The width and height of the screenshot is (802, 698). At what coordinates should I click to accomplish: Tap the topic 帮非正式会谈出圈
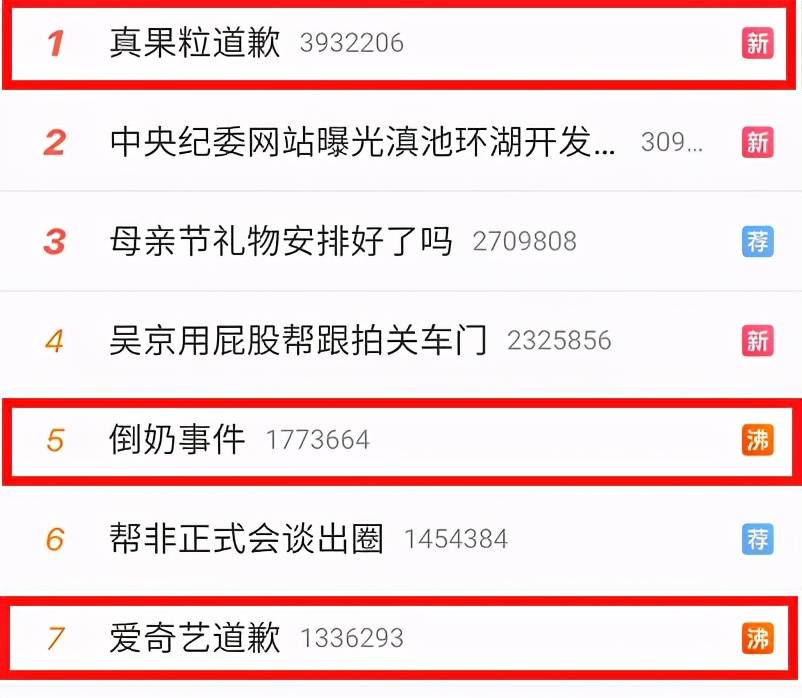click(246, 539)
